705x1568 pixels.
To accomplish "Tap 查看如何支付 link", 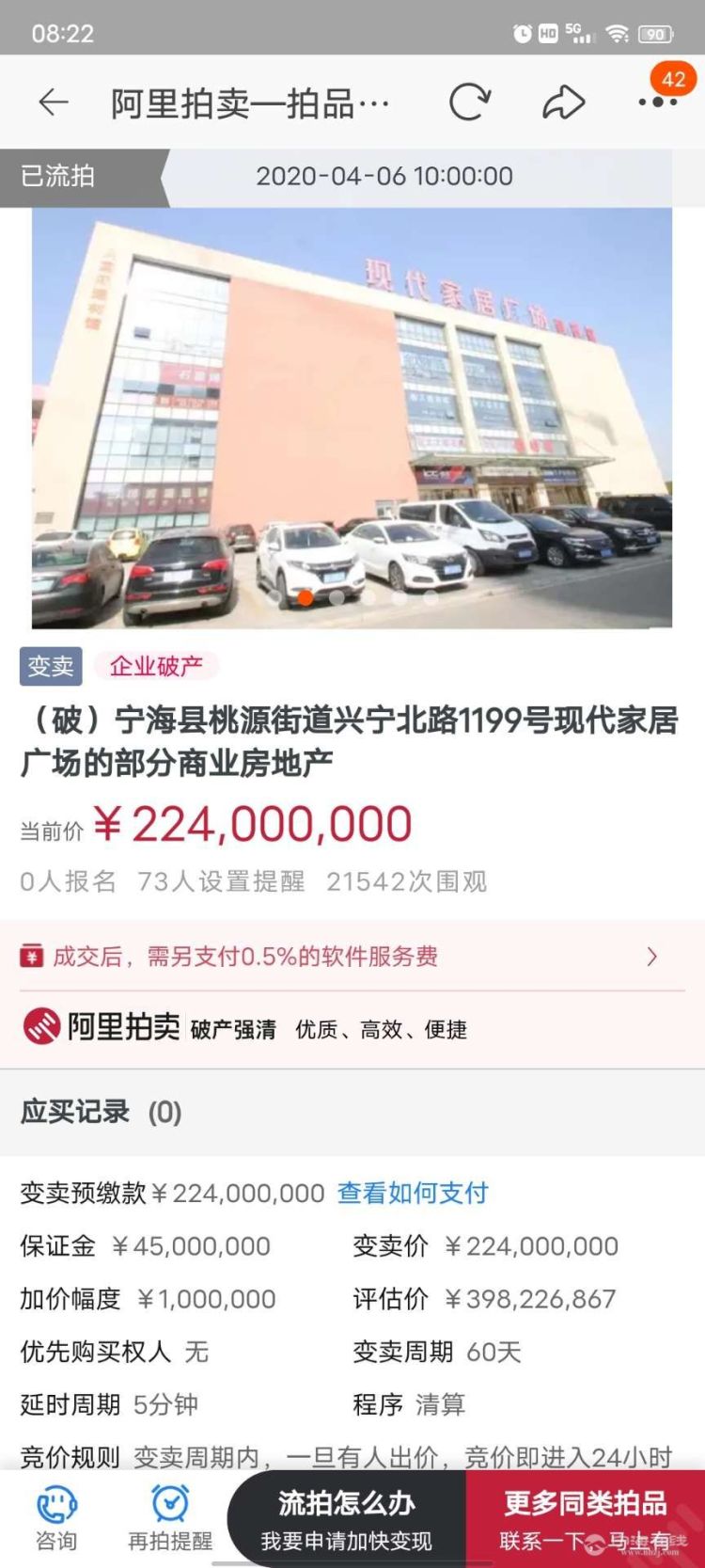I will click(413, 1193).
